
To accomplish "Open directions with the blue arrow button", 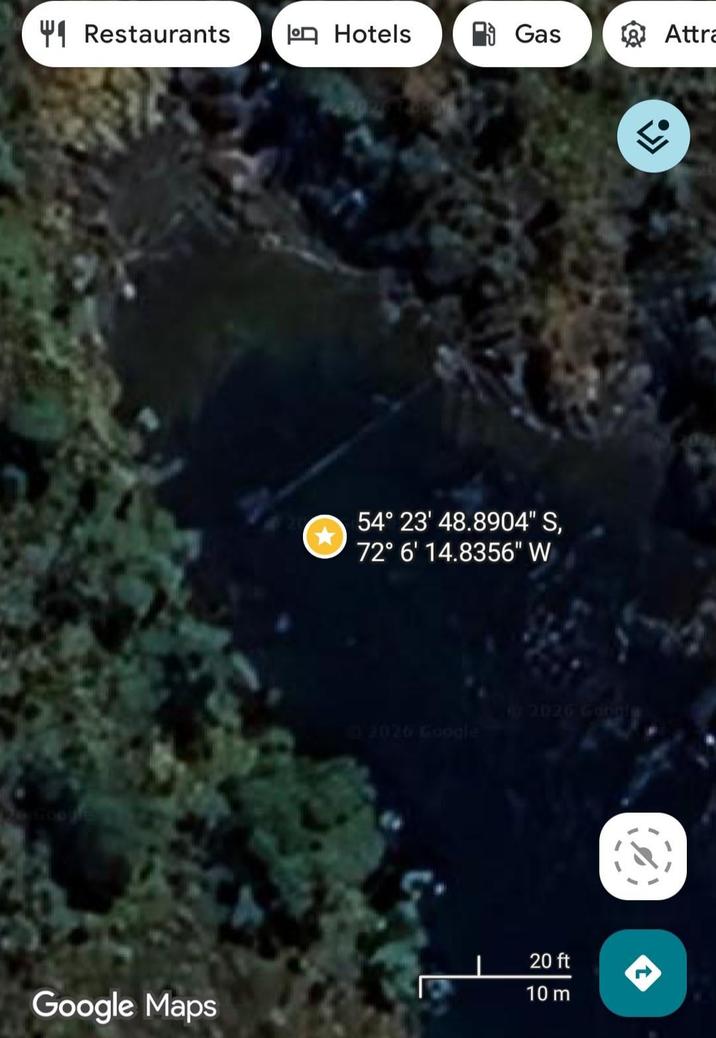I will (643, 972).
